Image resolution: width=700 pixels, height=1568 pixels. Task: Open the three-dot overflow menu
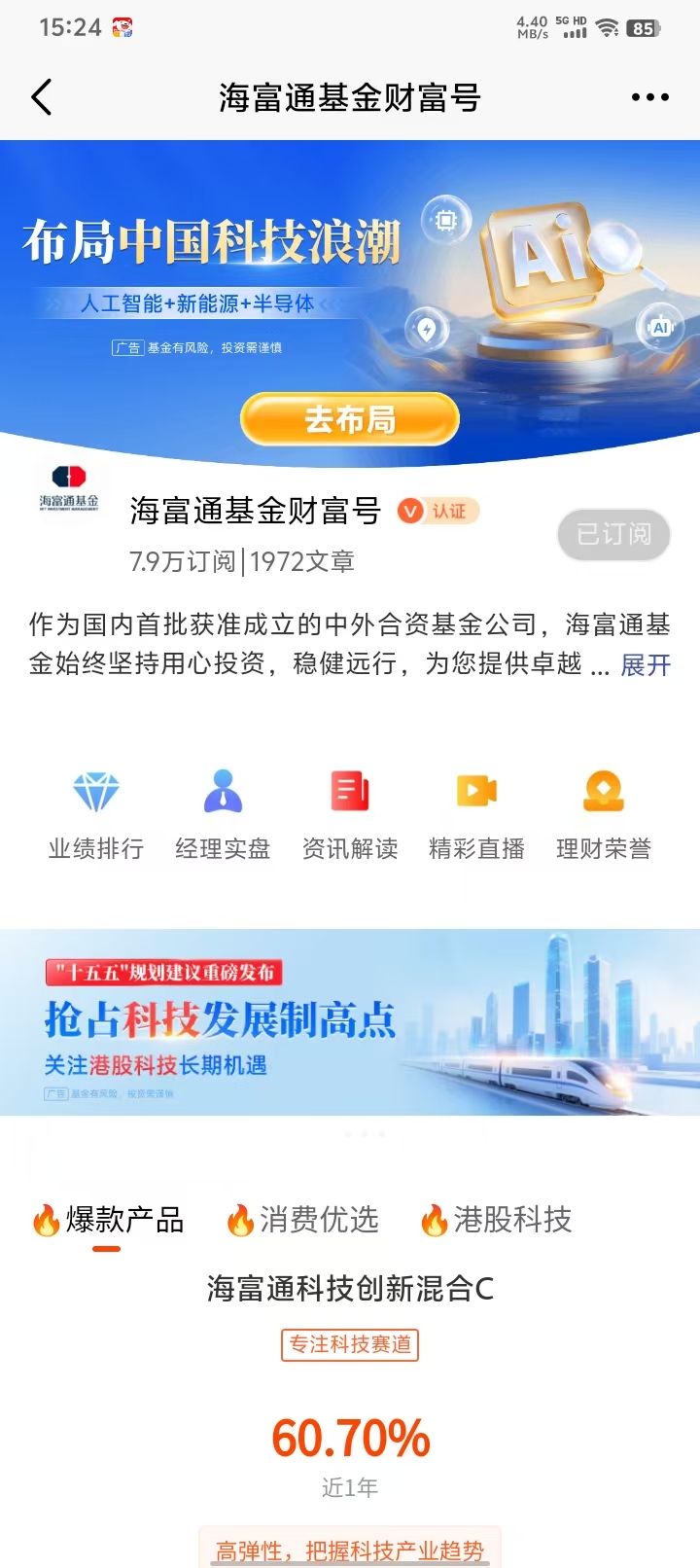coord(649,97)
